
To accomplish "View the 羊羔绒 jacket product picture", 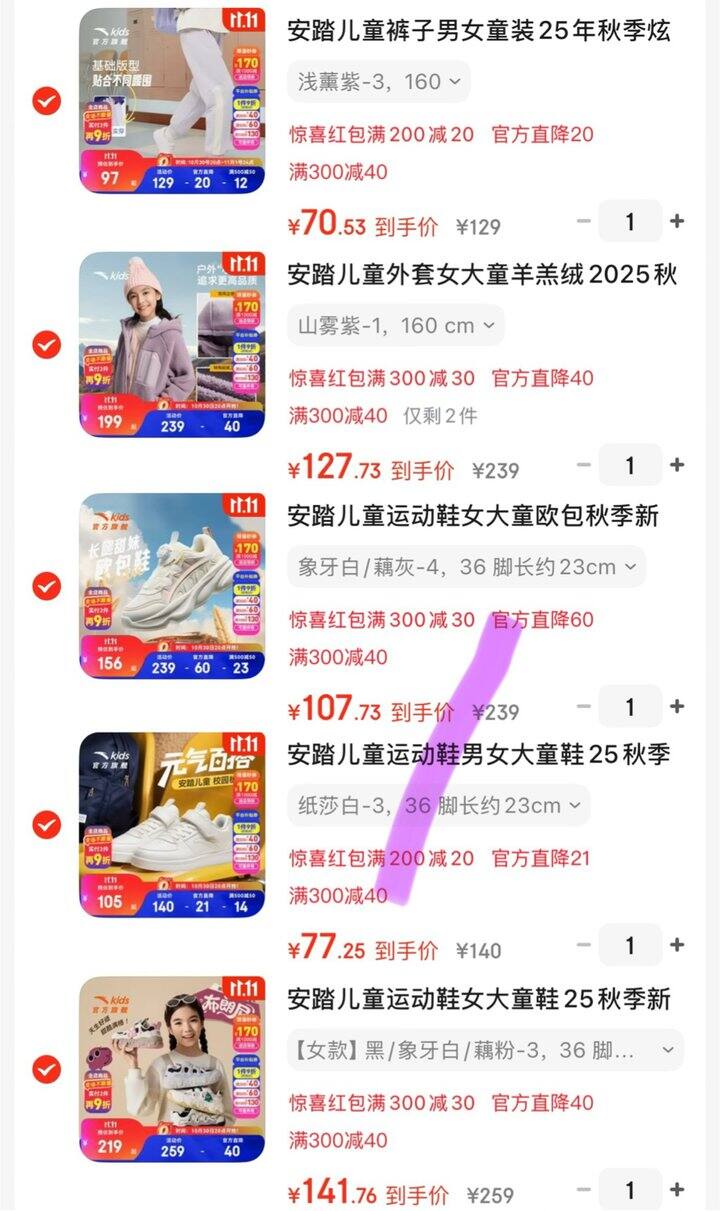I will (172, 345).
